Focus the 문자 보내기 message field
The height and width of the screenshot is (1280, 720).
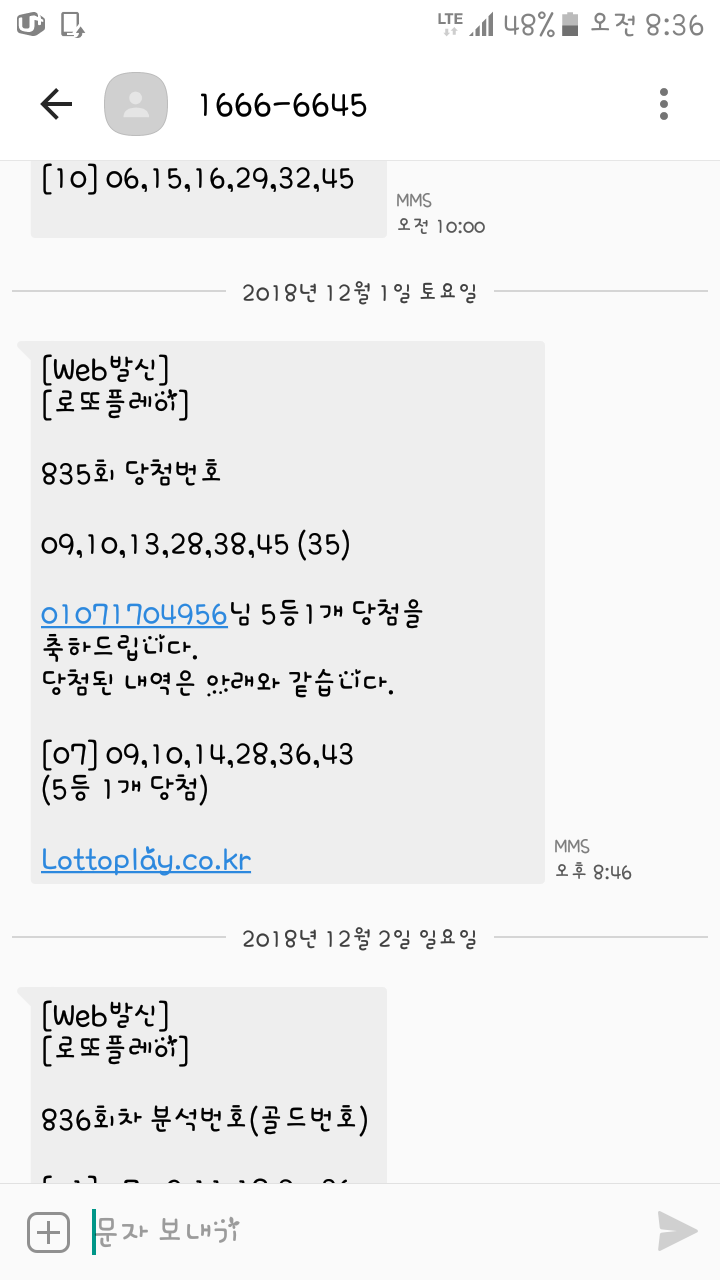[x=360, y=1232]
